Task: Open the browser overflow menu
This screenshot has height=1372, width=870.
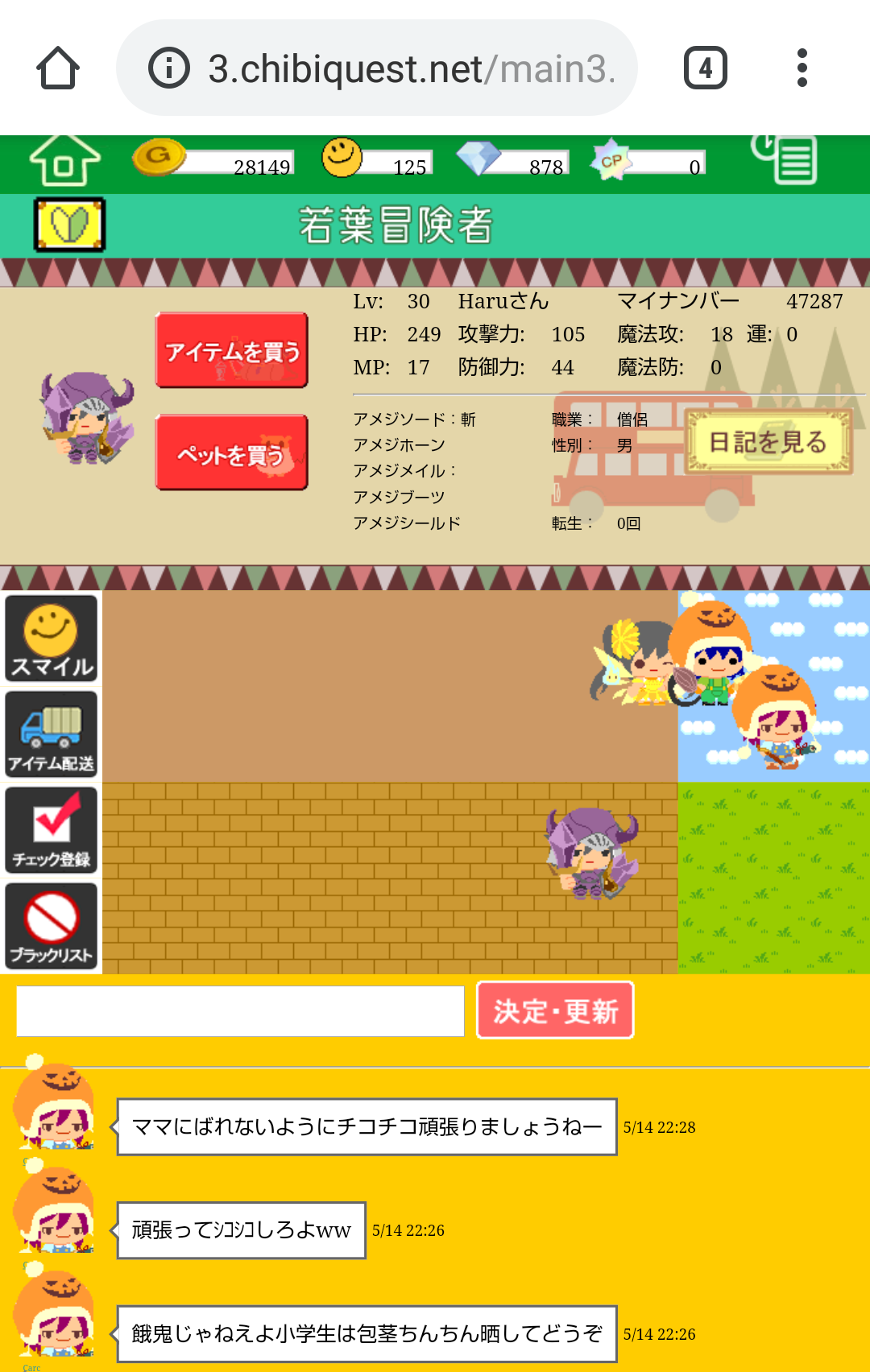Action: click(x=802, y=68)
